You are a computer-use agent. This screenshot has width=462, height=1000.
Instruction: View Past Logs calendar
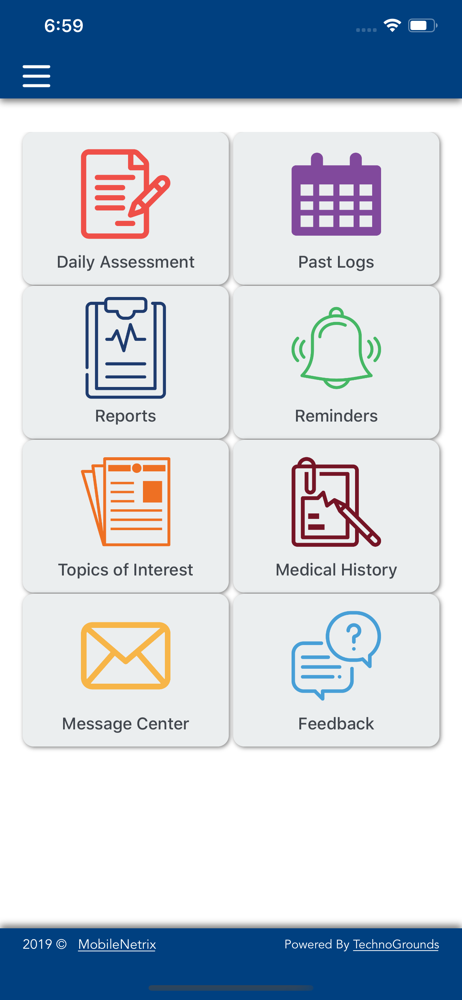pos(336,208)
